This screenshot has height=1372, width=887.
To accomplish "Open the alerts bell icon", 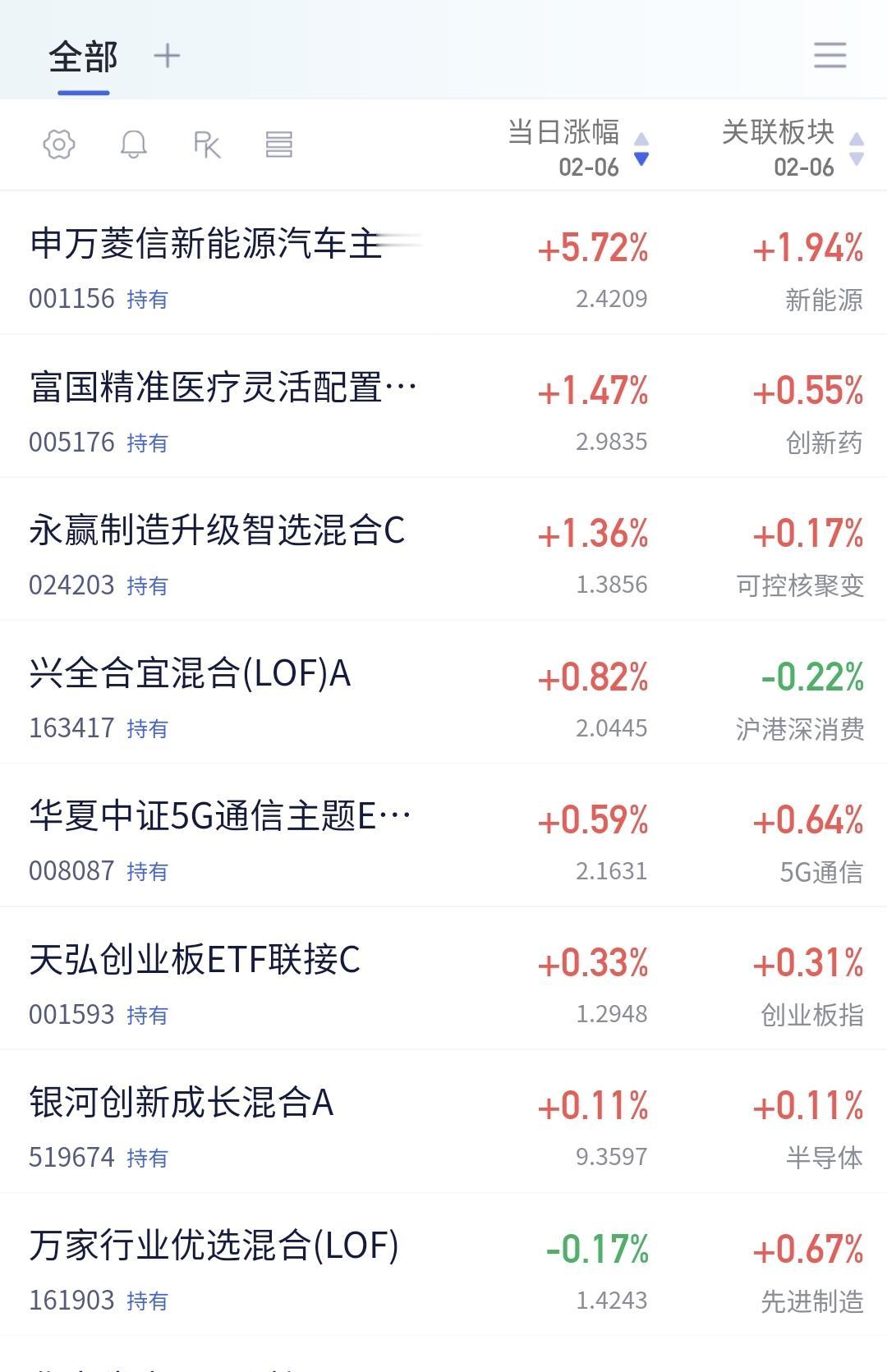I will [x=133, y=145].
